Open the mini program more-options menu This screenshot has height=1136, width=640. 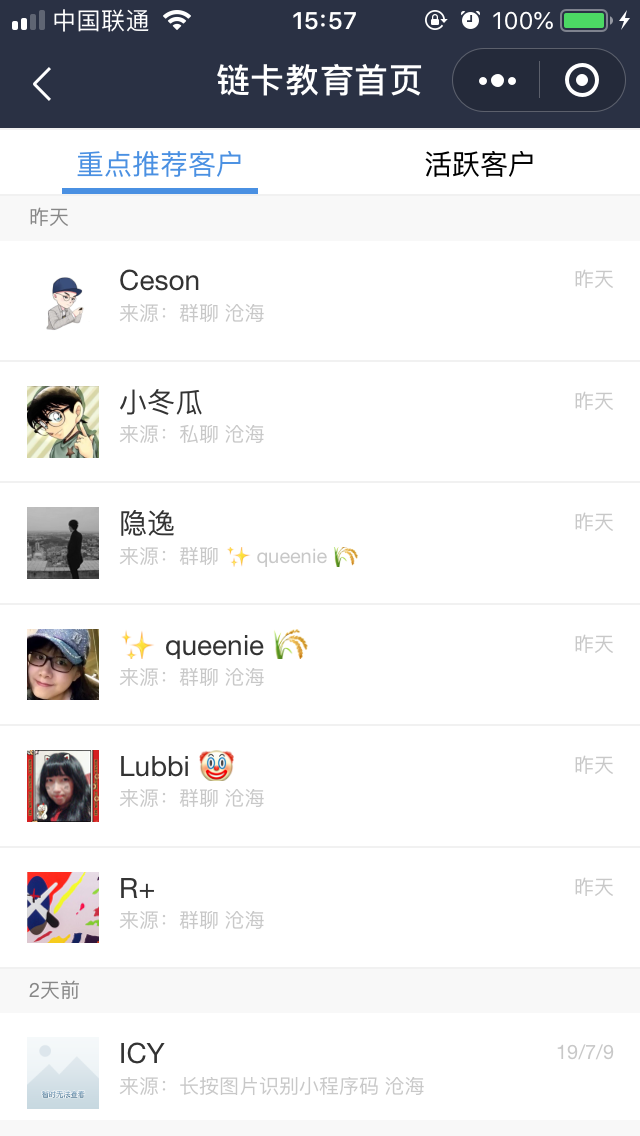pos(497,81)
